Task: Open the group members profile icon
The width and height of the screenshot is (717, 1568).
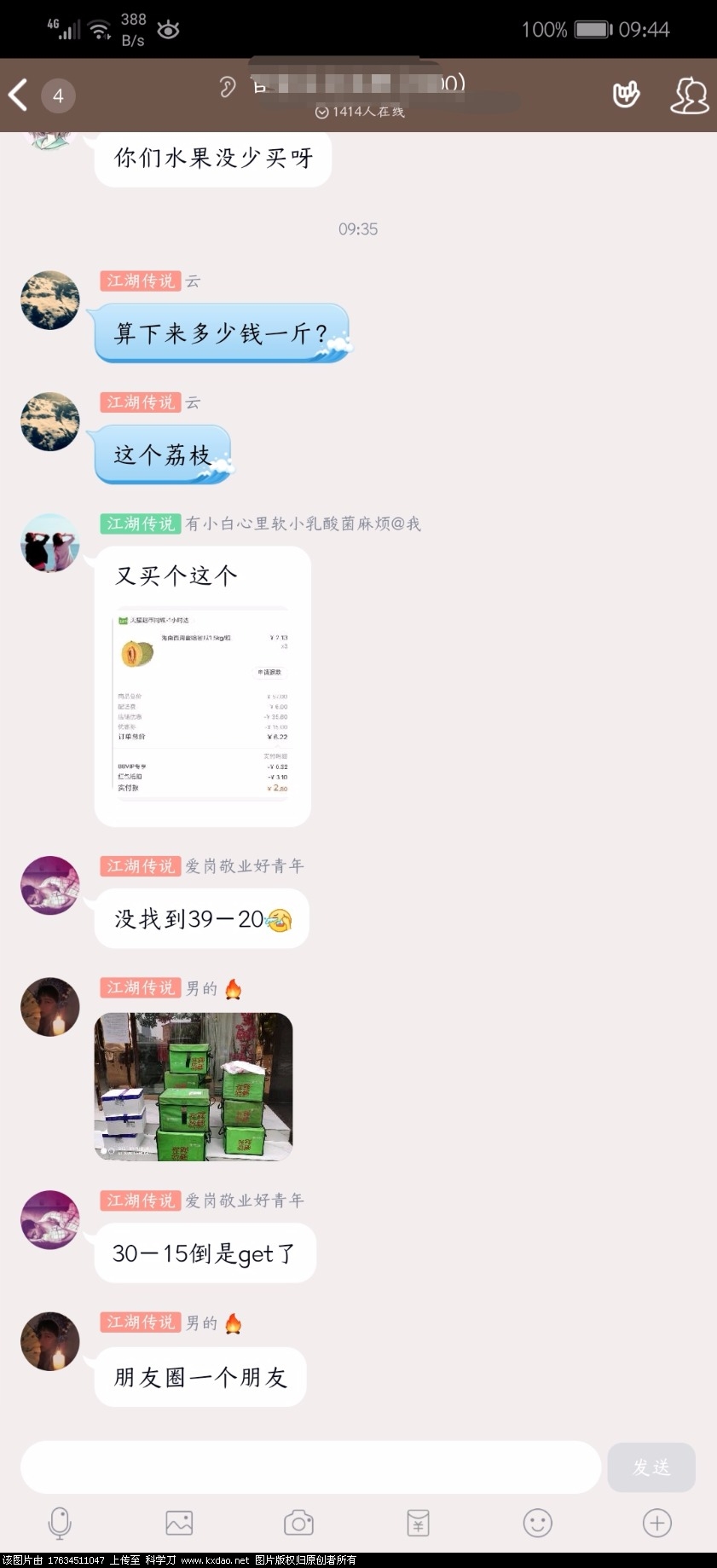Action: point(689,95)
